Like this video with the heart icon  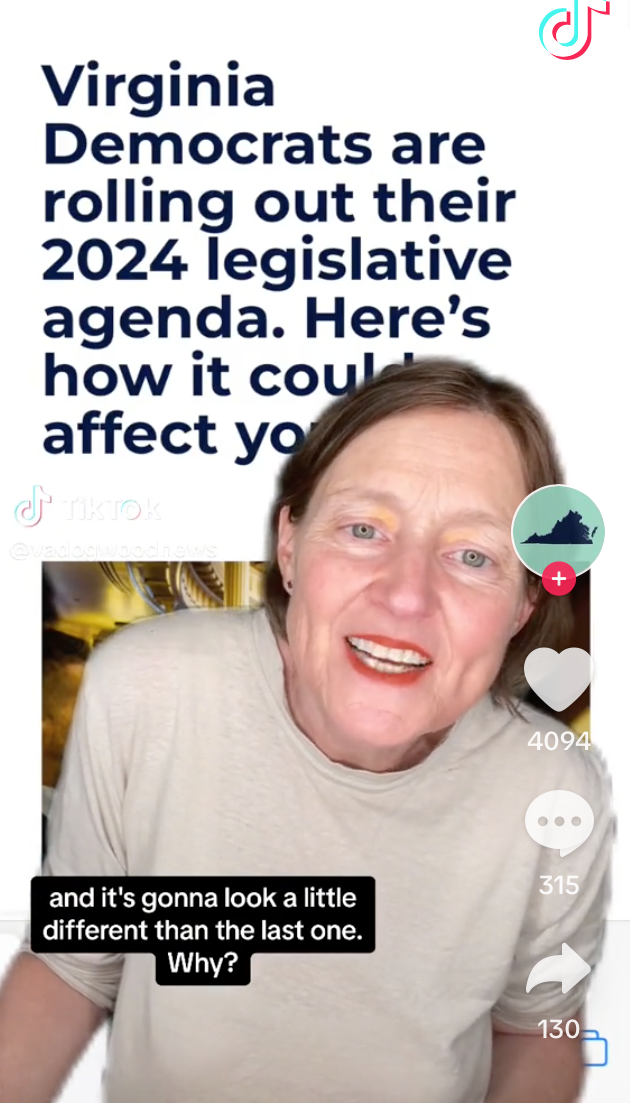click(558, 680)
